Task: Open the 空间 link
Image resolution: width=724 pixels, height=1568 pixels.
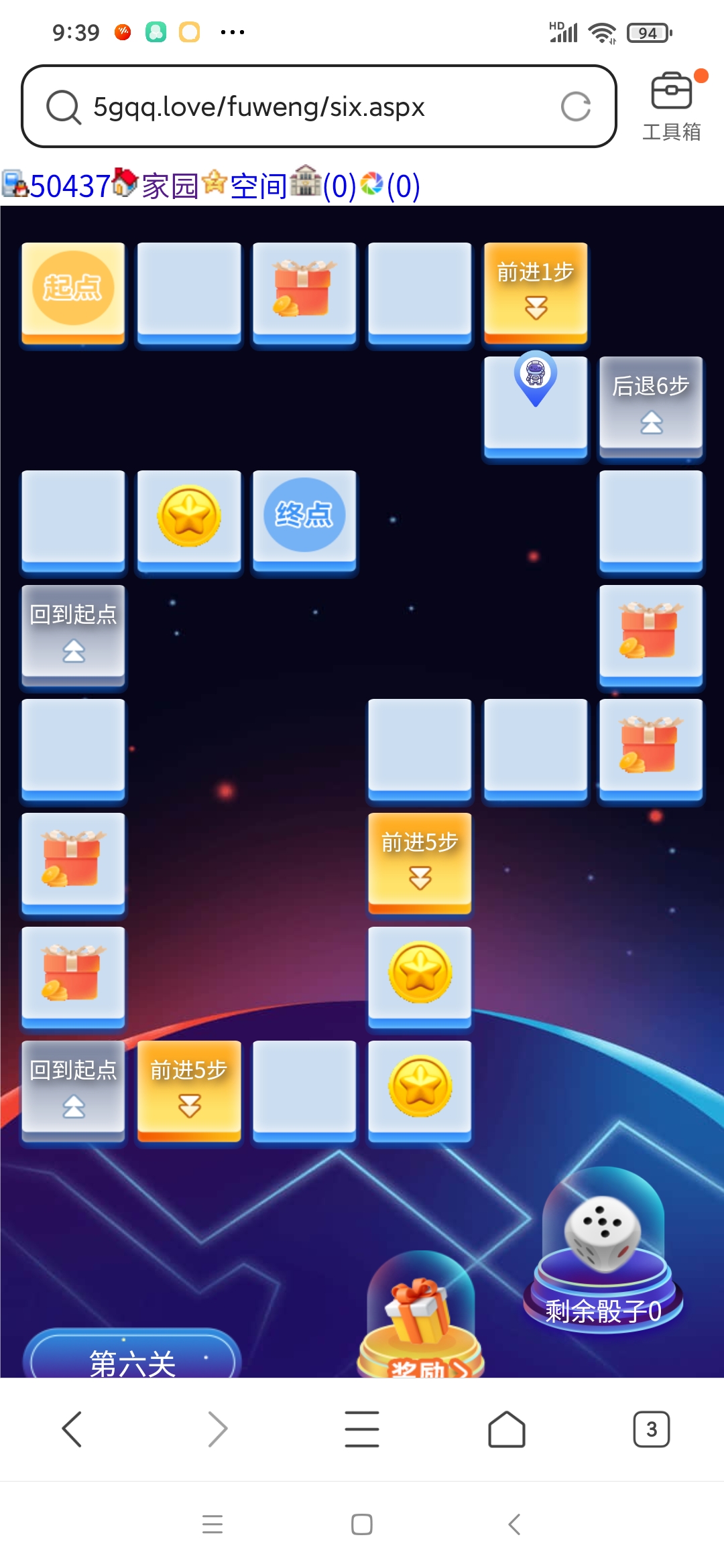Action: click(x=258, y=186)
